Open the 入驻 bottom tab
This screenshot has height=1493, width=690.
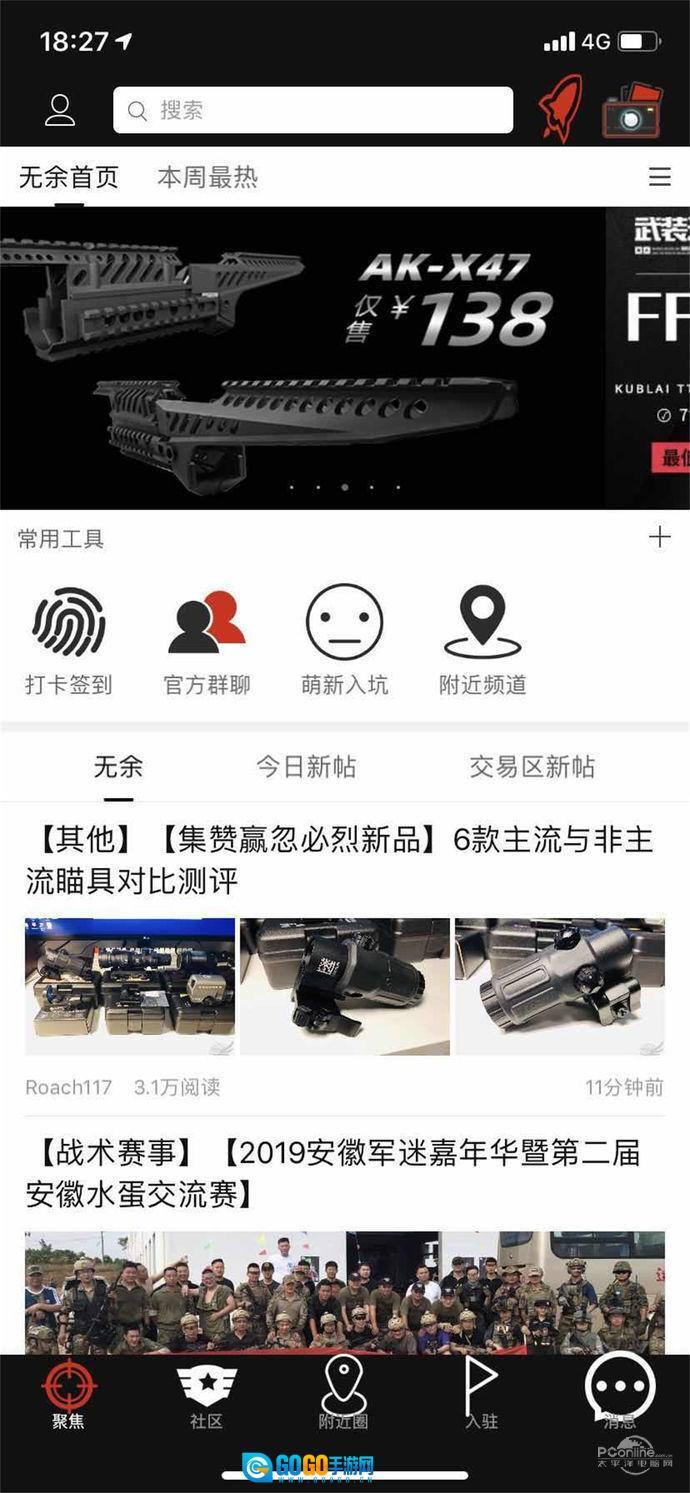point(482,1395)
